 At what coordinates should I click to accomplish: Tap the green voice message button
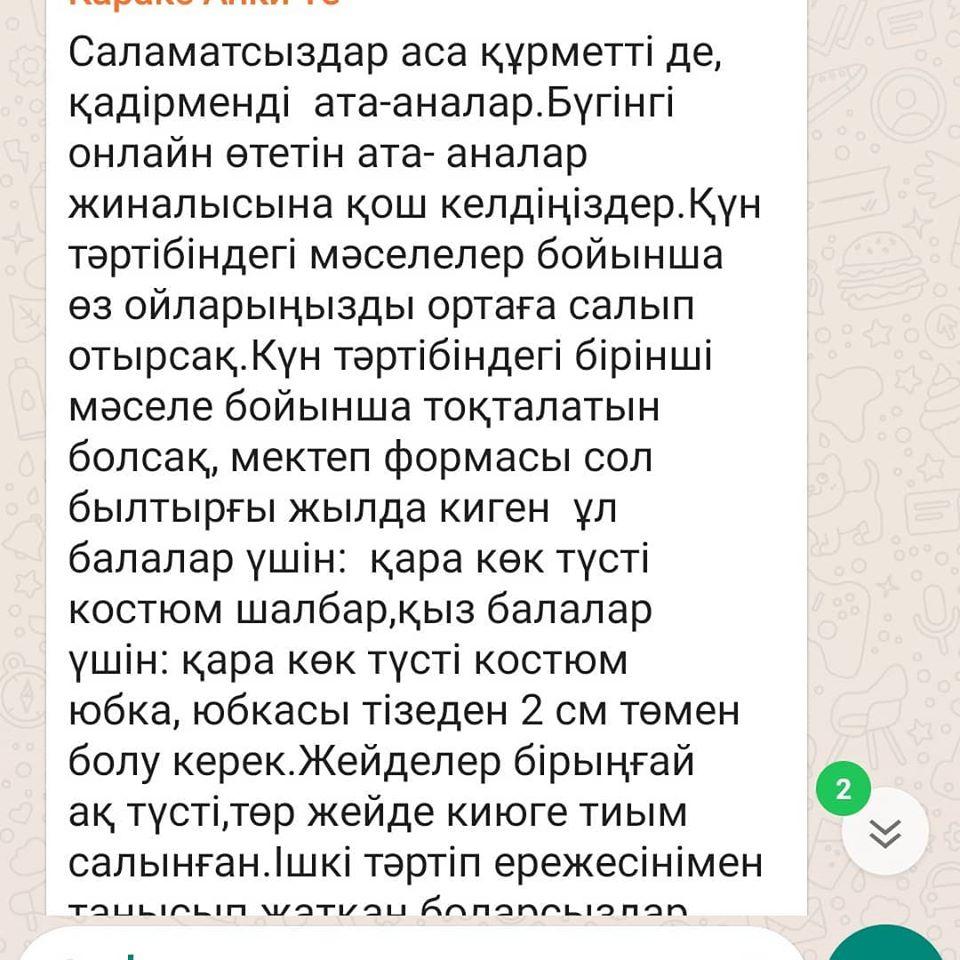tap(885, 947)
